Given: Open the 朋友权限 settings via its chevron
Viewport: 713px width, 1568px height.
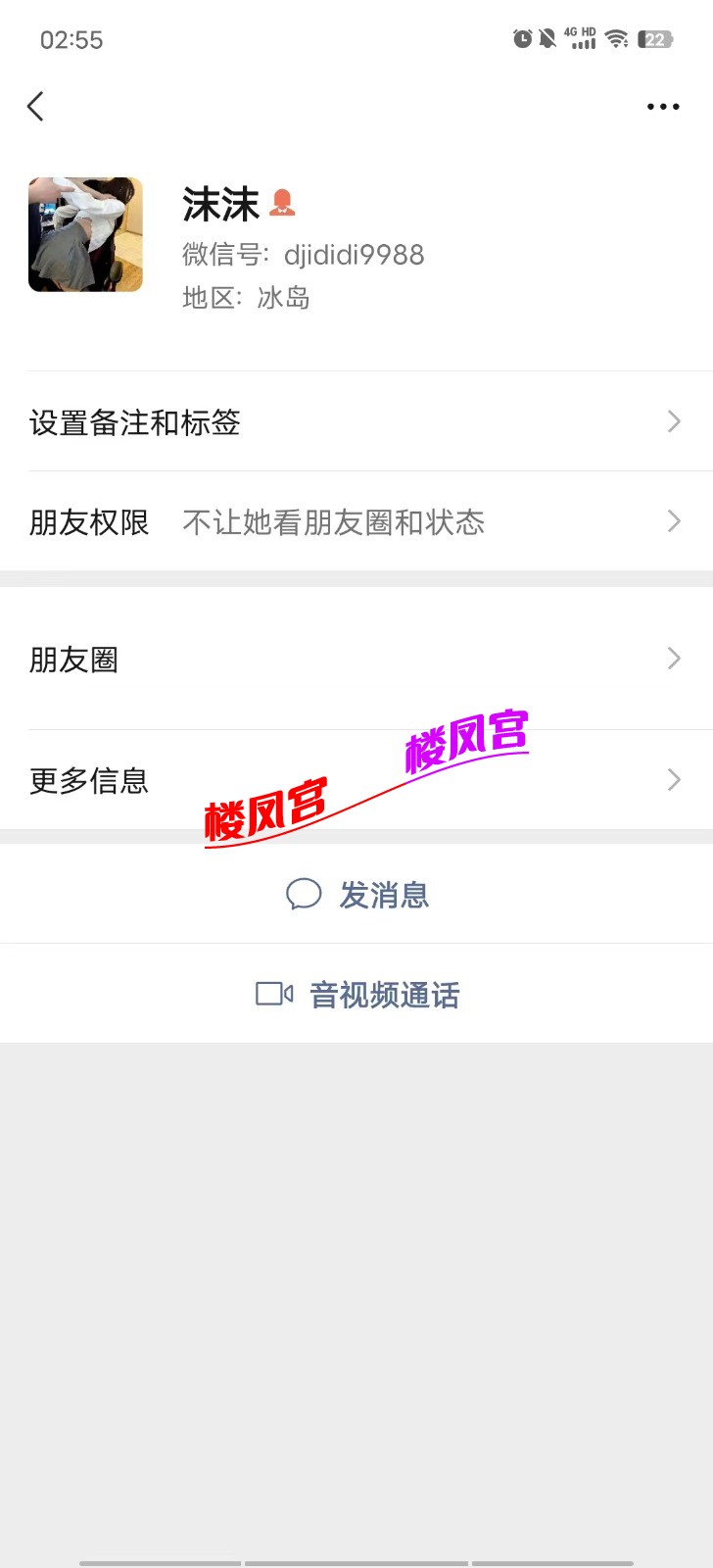Looking at the screenshot, I should point(673,521).
